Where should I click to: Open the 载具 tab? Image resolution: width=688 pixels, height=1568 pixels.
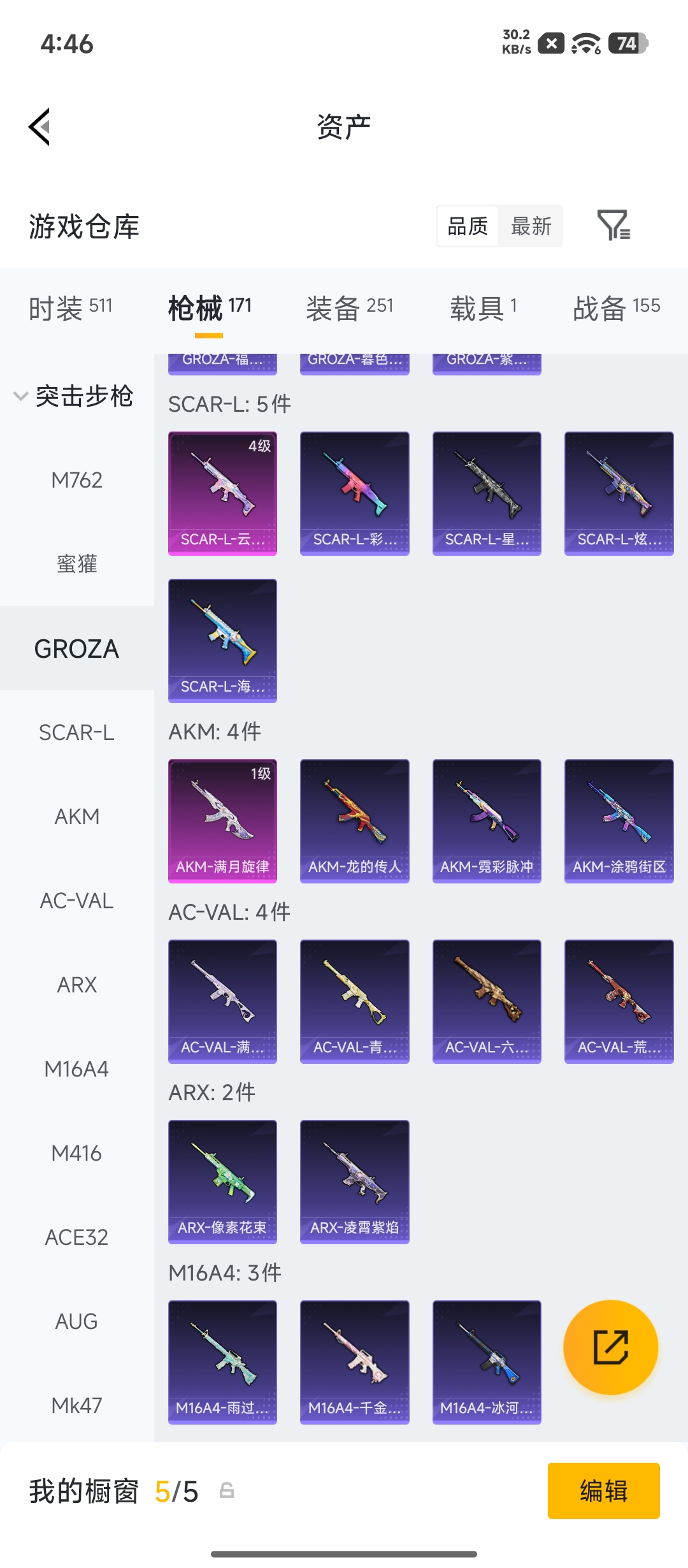(x=483, y=309)
